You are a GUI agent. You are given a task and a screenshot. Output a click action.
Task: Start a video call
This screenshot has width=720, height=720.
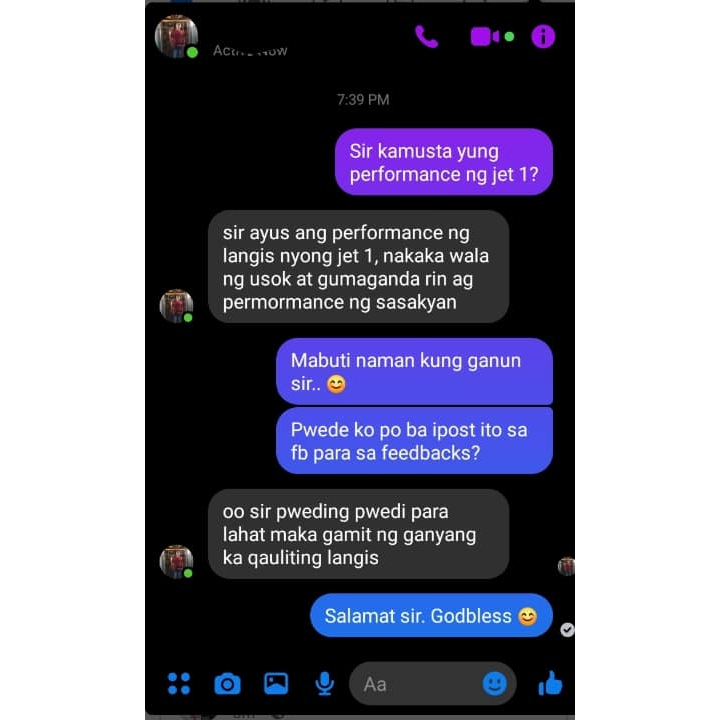point(485,37)
